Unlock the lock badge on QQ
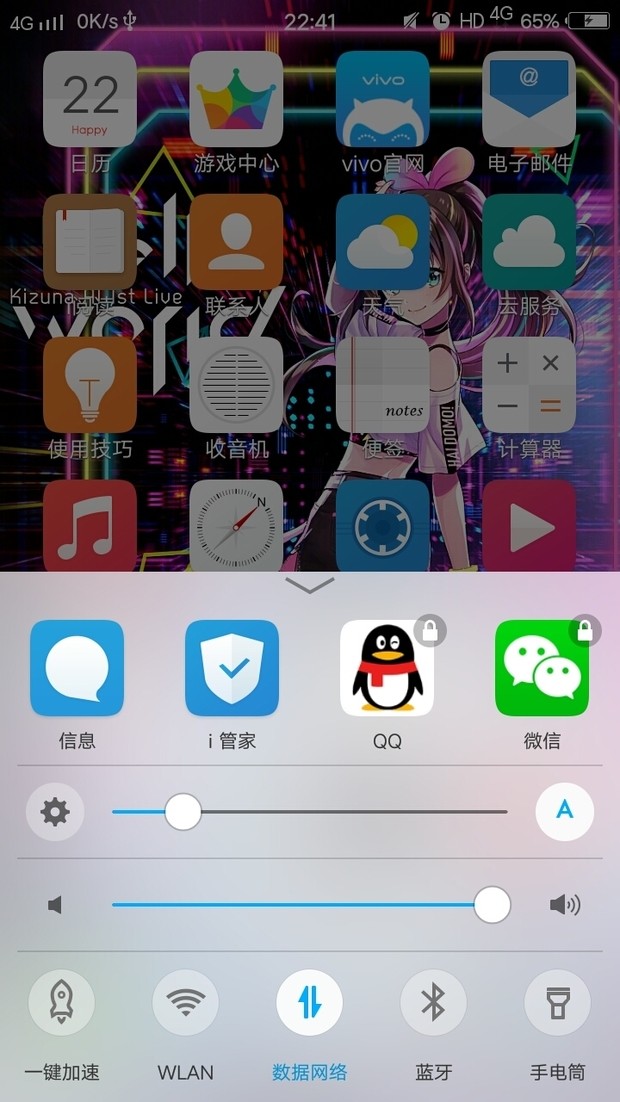620x1102 pixels. 430,631
